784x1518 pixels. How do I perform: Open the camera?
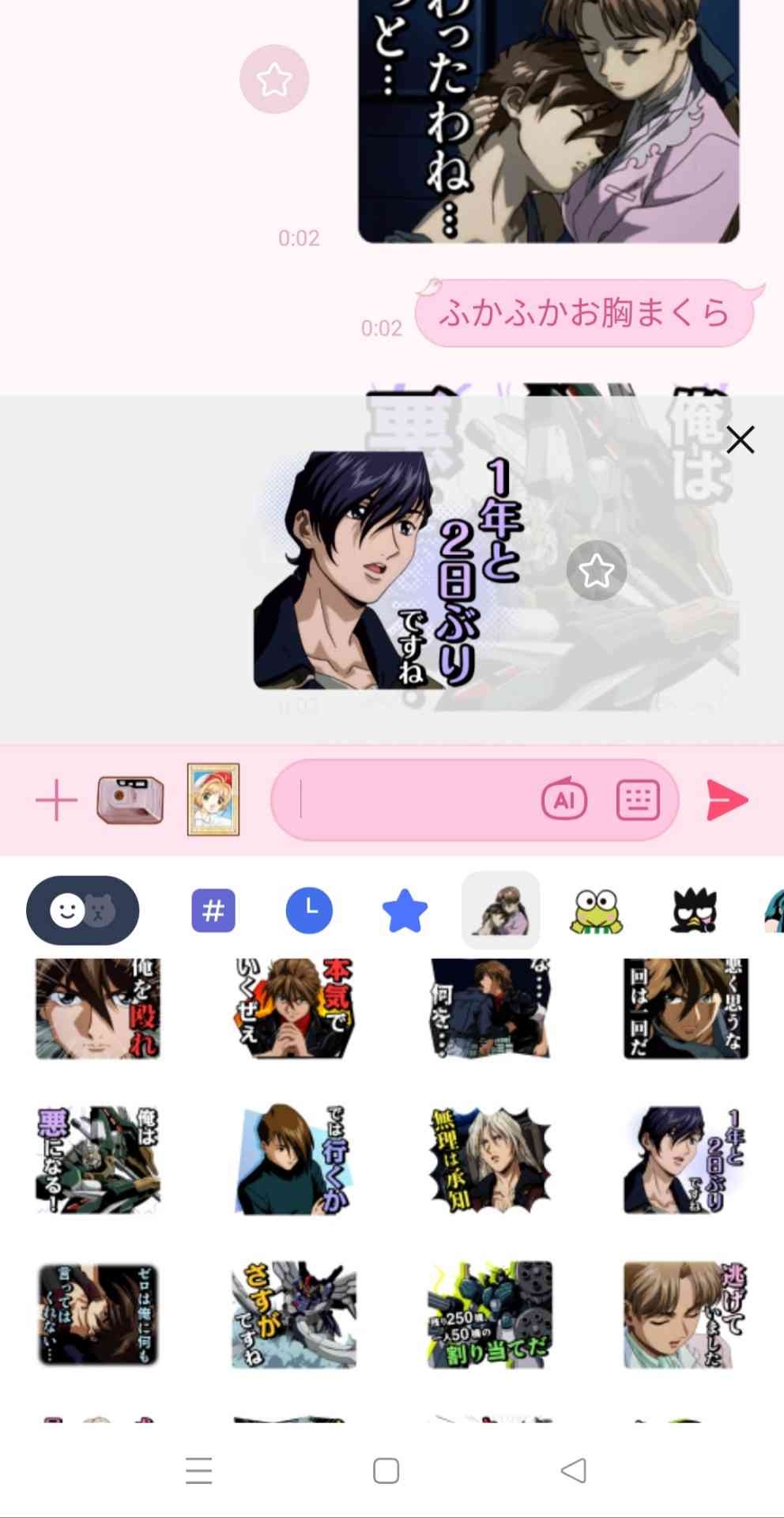130,800
